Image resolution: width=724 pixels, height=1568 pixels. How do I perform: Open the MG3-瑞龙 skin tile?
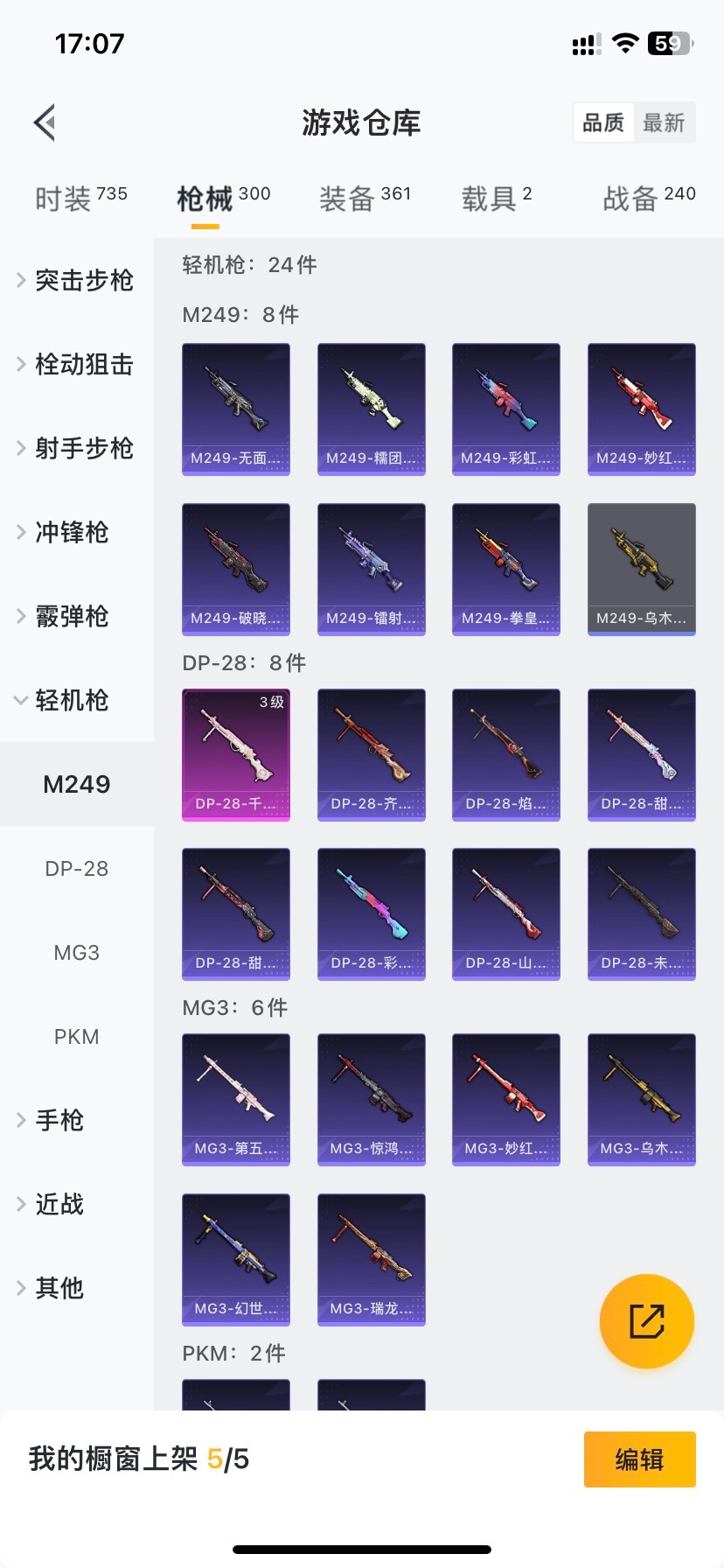coord(371,1259)
